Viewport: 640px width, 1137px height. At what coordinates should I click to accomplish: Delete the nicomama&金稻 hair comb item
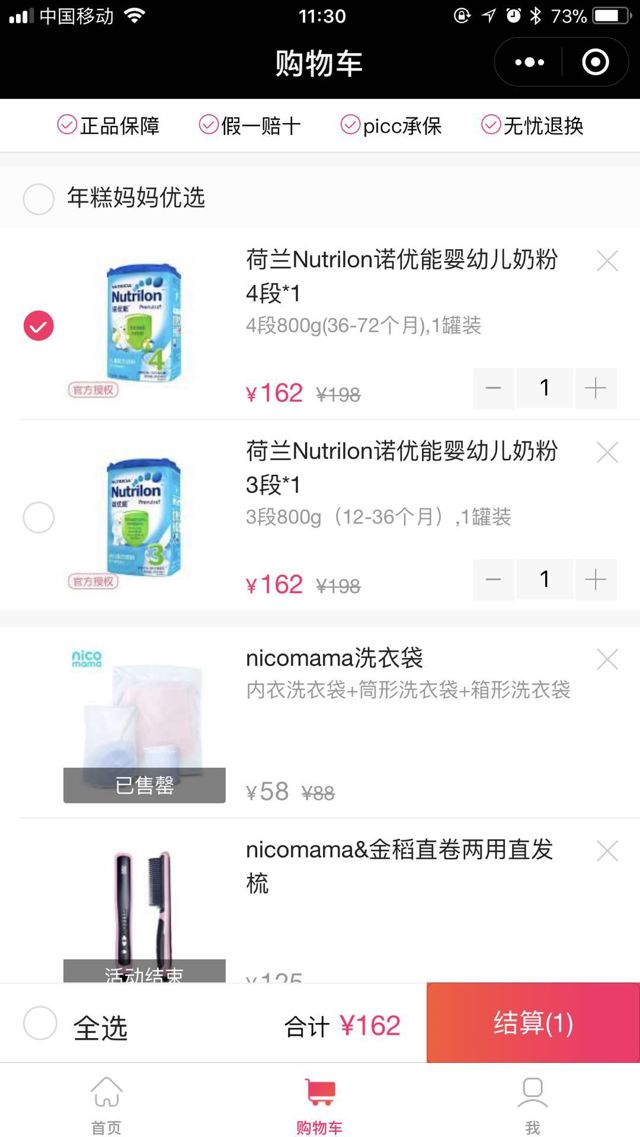click(607, 852)
